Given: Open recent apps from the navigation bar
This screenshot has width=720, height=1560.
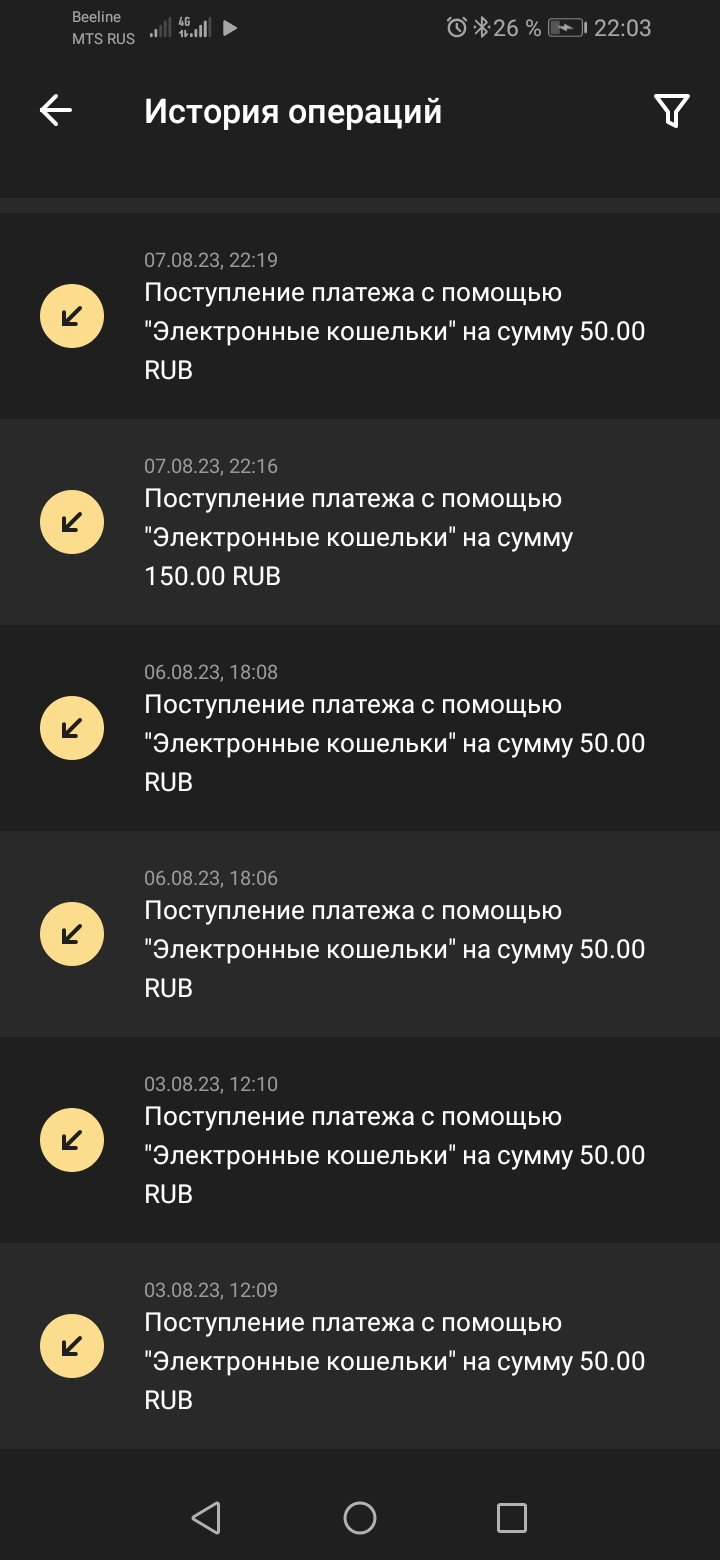Looking at the screenshot, I should 512,1518.
